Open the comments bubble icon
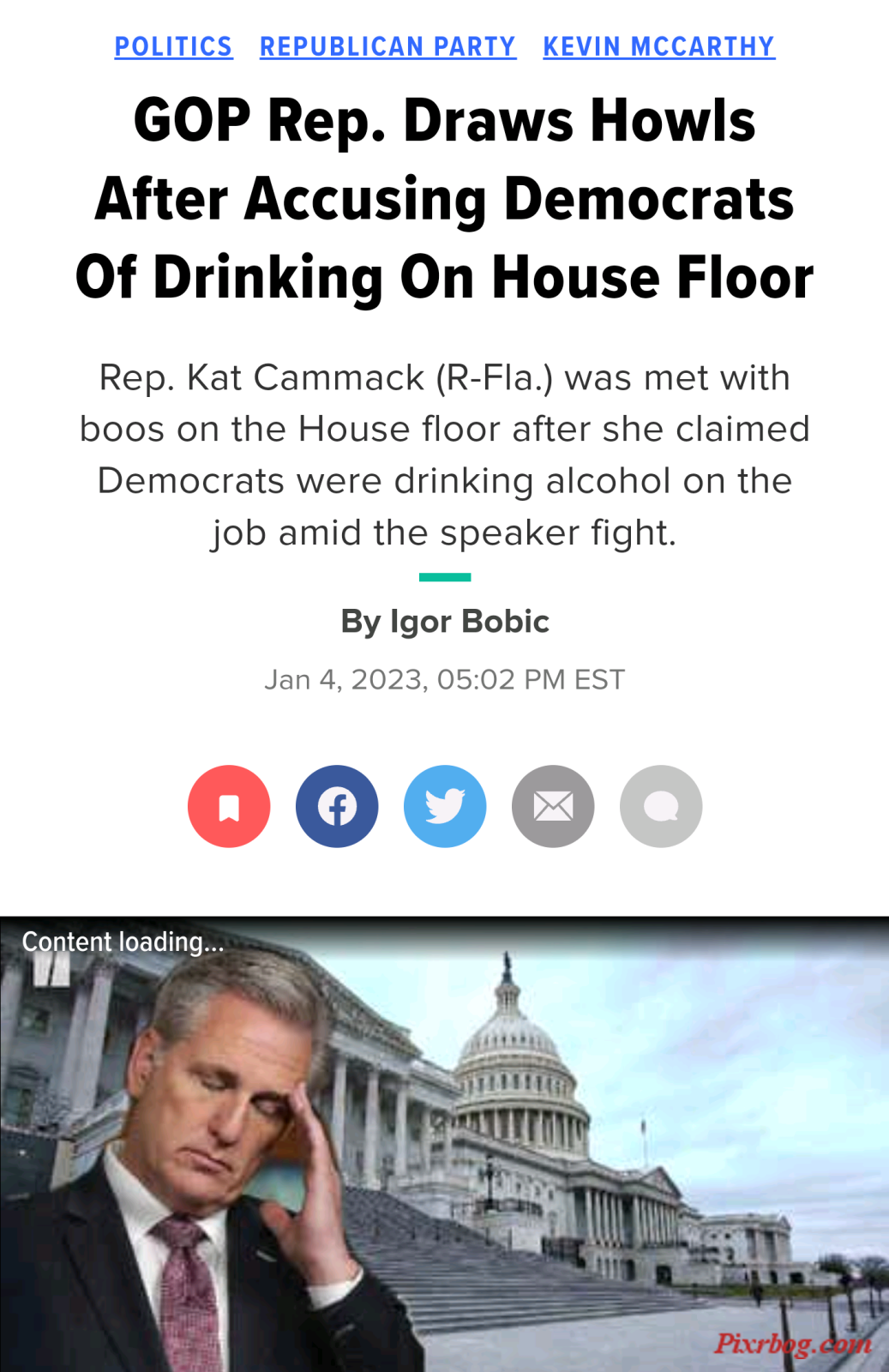Image resolution: width=889 pixels, height=1372 pixels. tap(661, 806)
